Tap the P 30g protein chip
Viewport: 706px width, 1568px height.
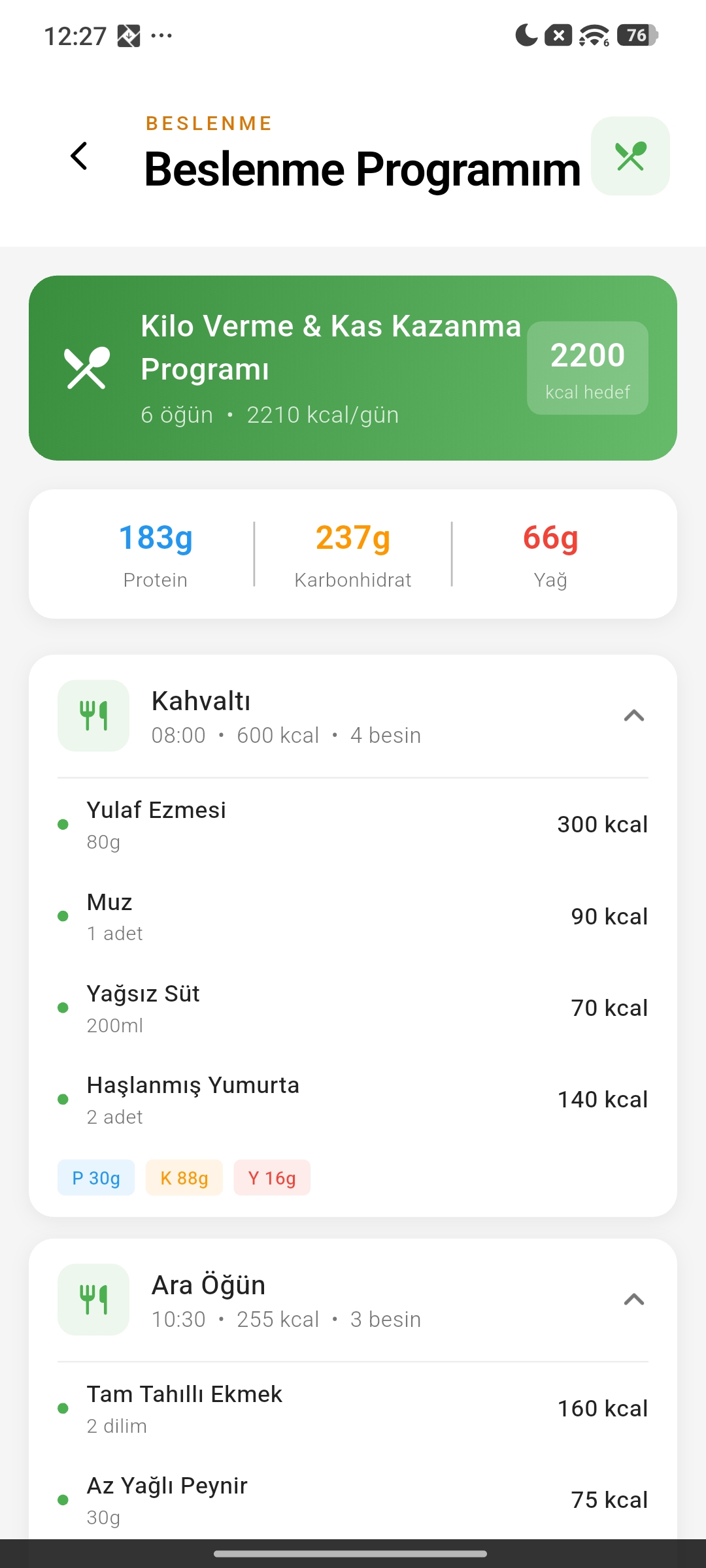95,1178
